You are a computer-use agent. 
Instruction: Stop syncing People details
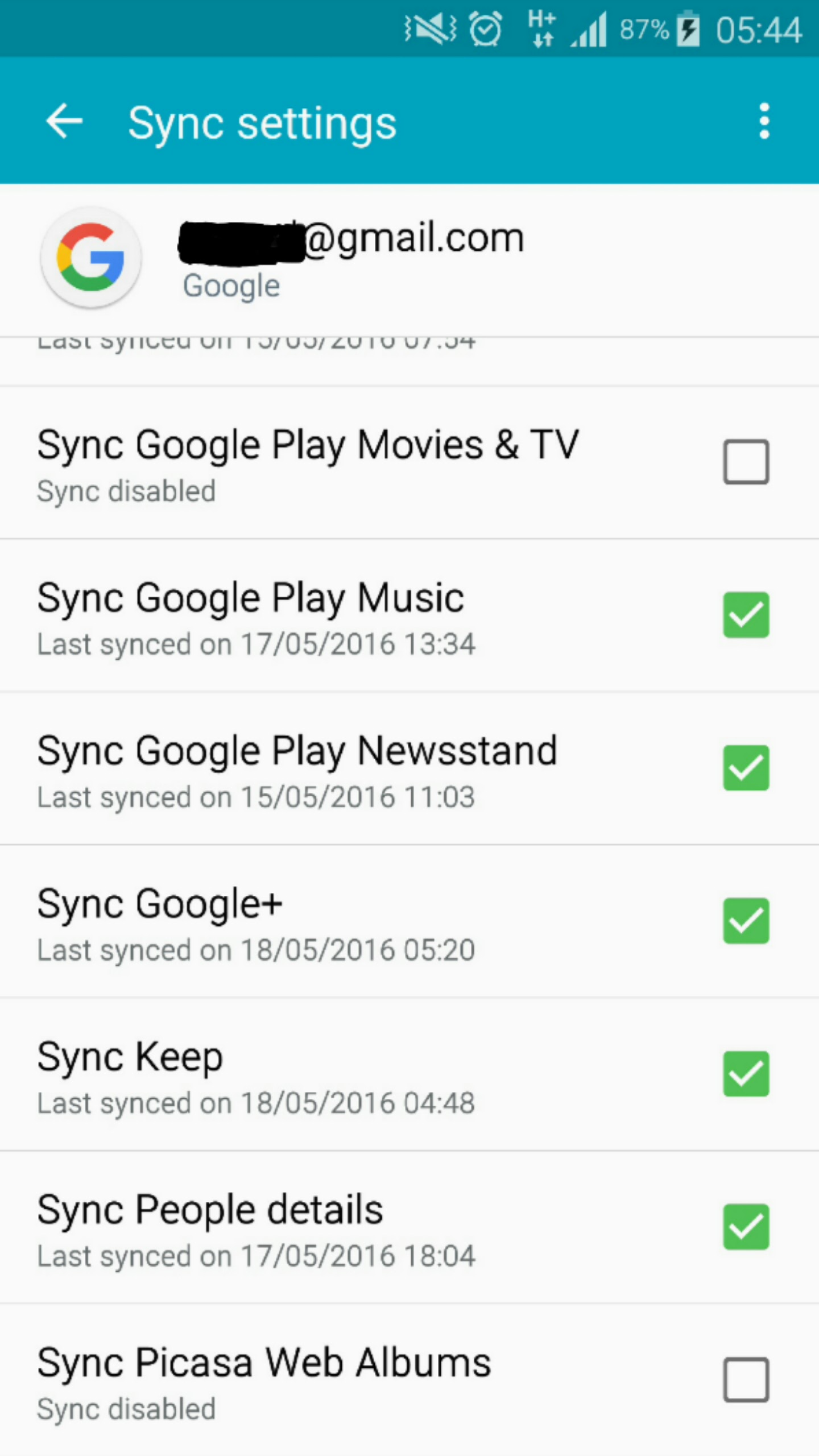746,1227
